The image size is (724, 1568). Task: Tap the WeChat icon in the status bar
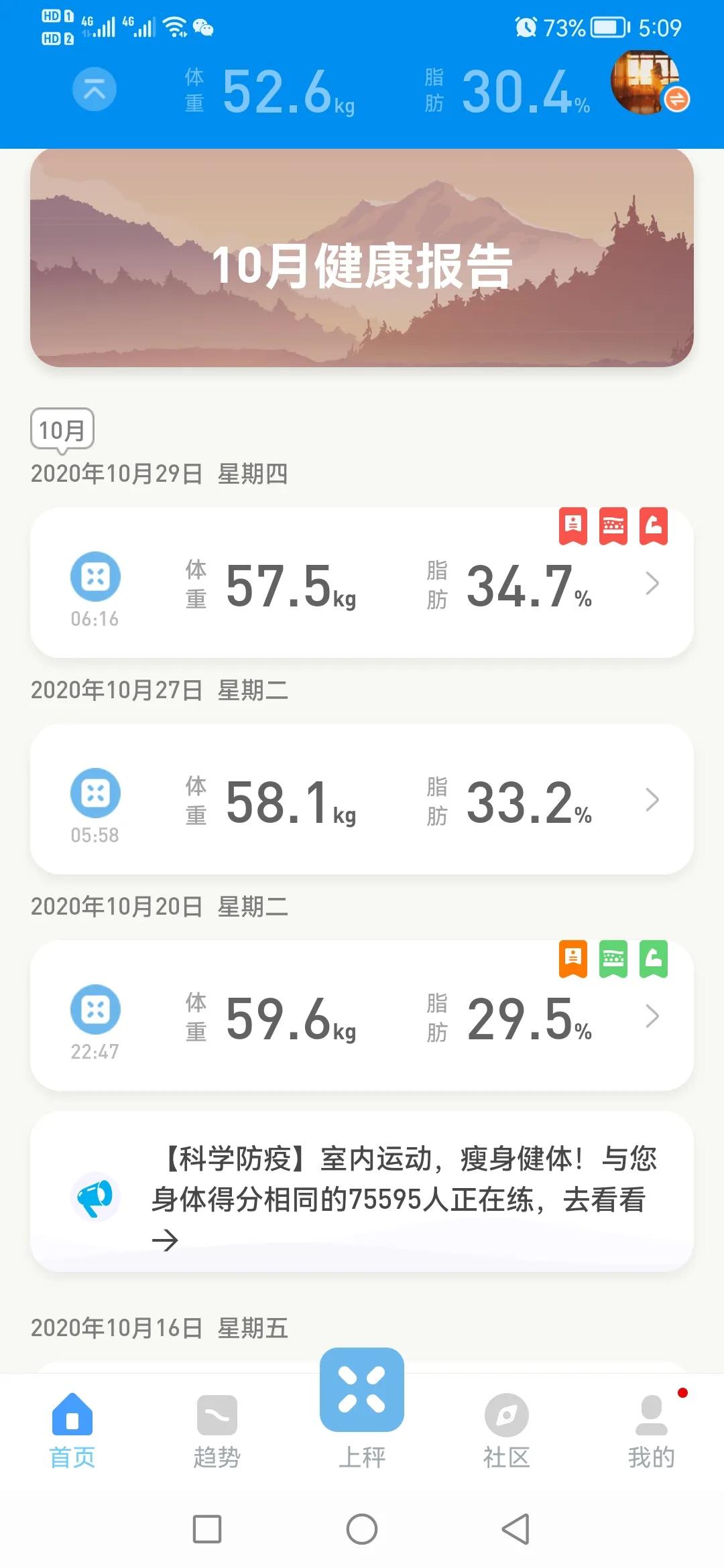201,27
